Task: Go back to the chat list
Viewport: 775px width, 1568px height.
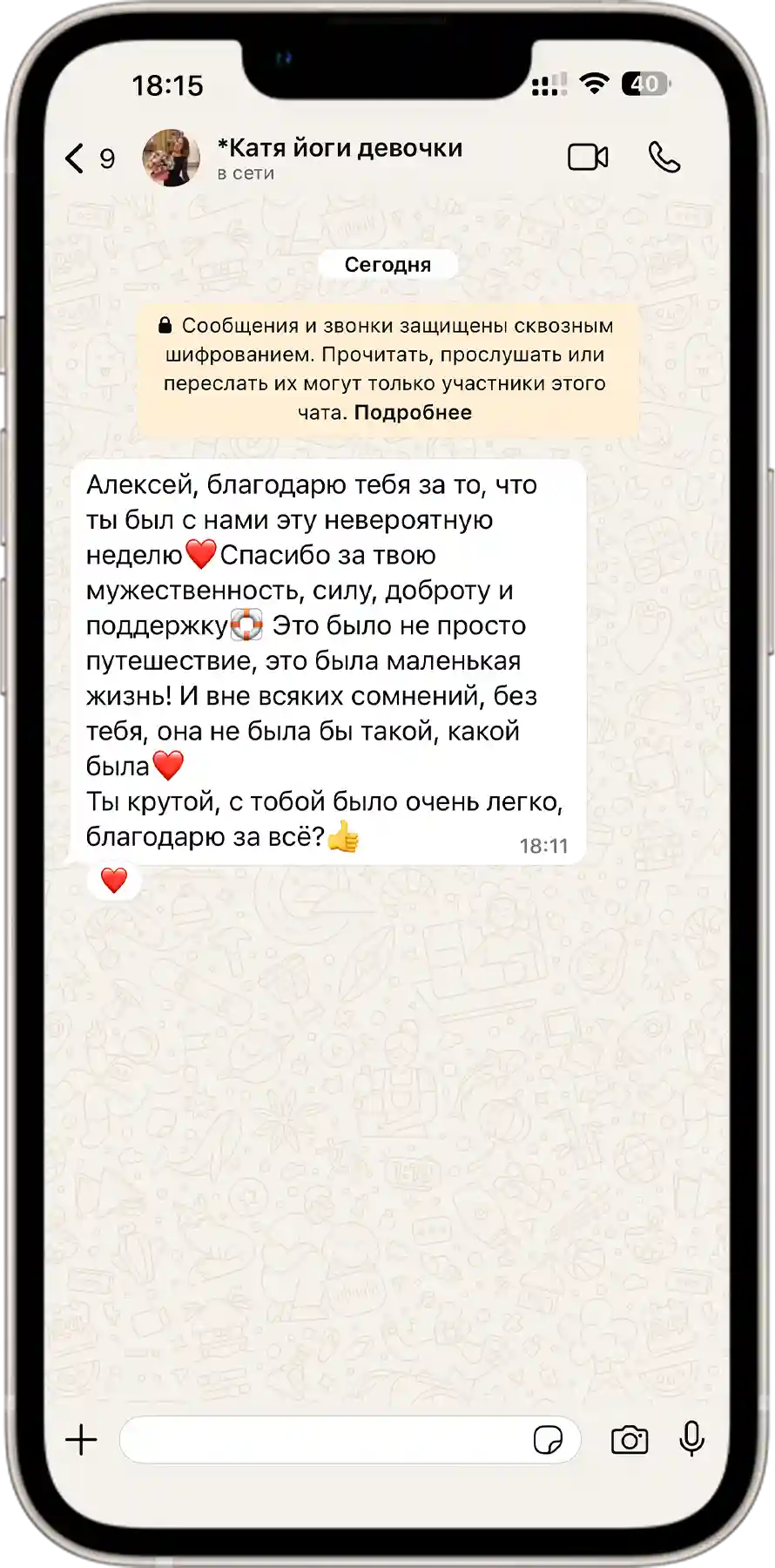Action: [x=89, y=159]
